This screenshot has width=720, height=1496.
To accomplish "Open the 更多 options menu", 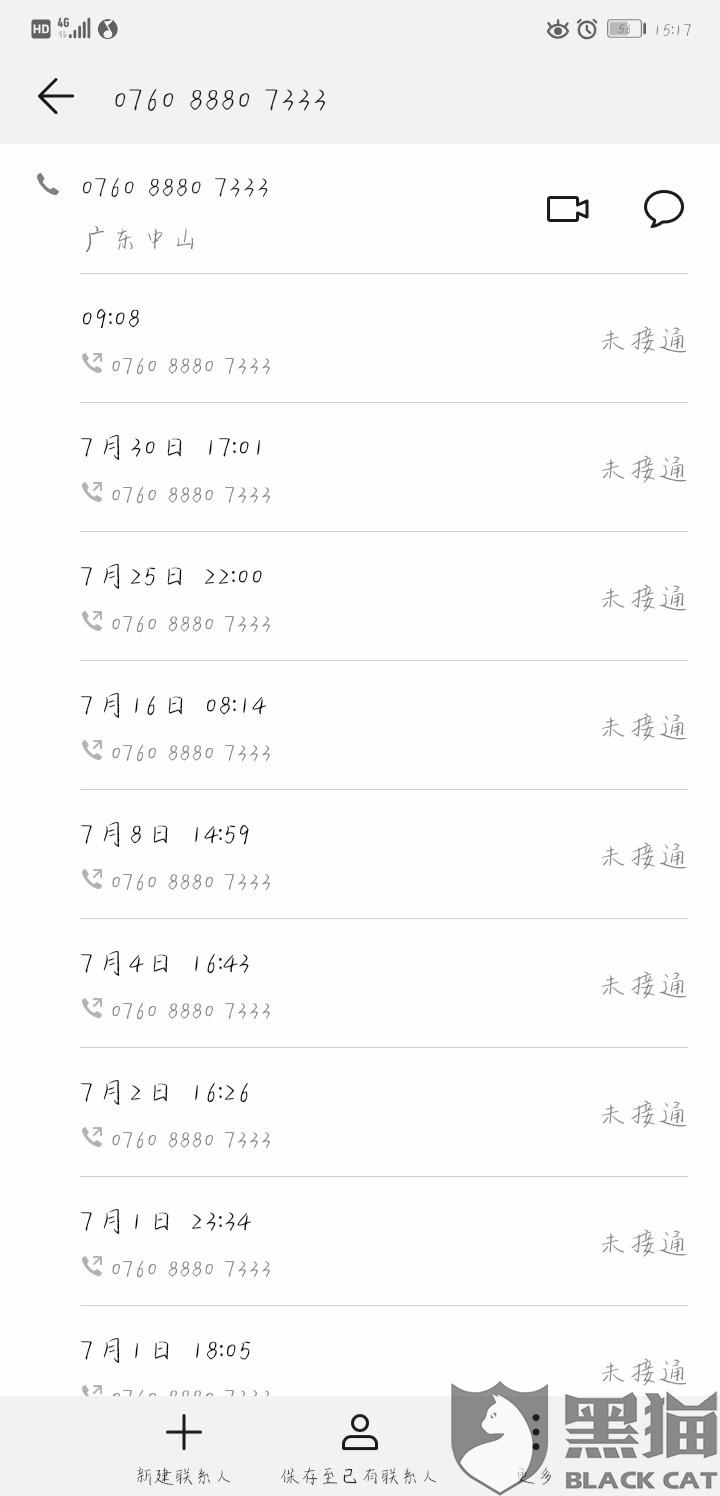I will tap(536, 1446).
